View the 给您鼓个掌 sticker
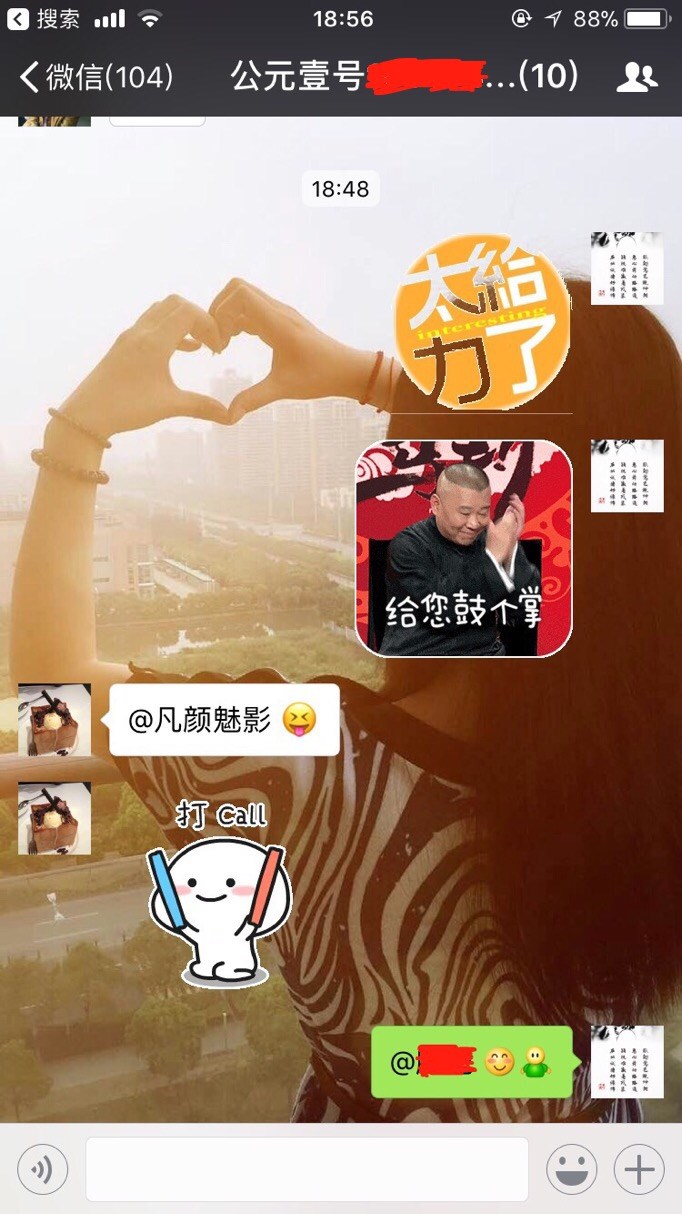This screenshot has height=1214, width=682. coord(464,547)
